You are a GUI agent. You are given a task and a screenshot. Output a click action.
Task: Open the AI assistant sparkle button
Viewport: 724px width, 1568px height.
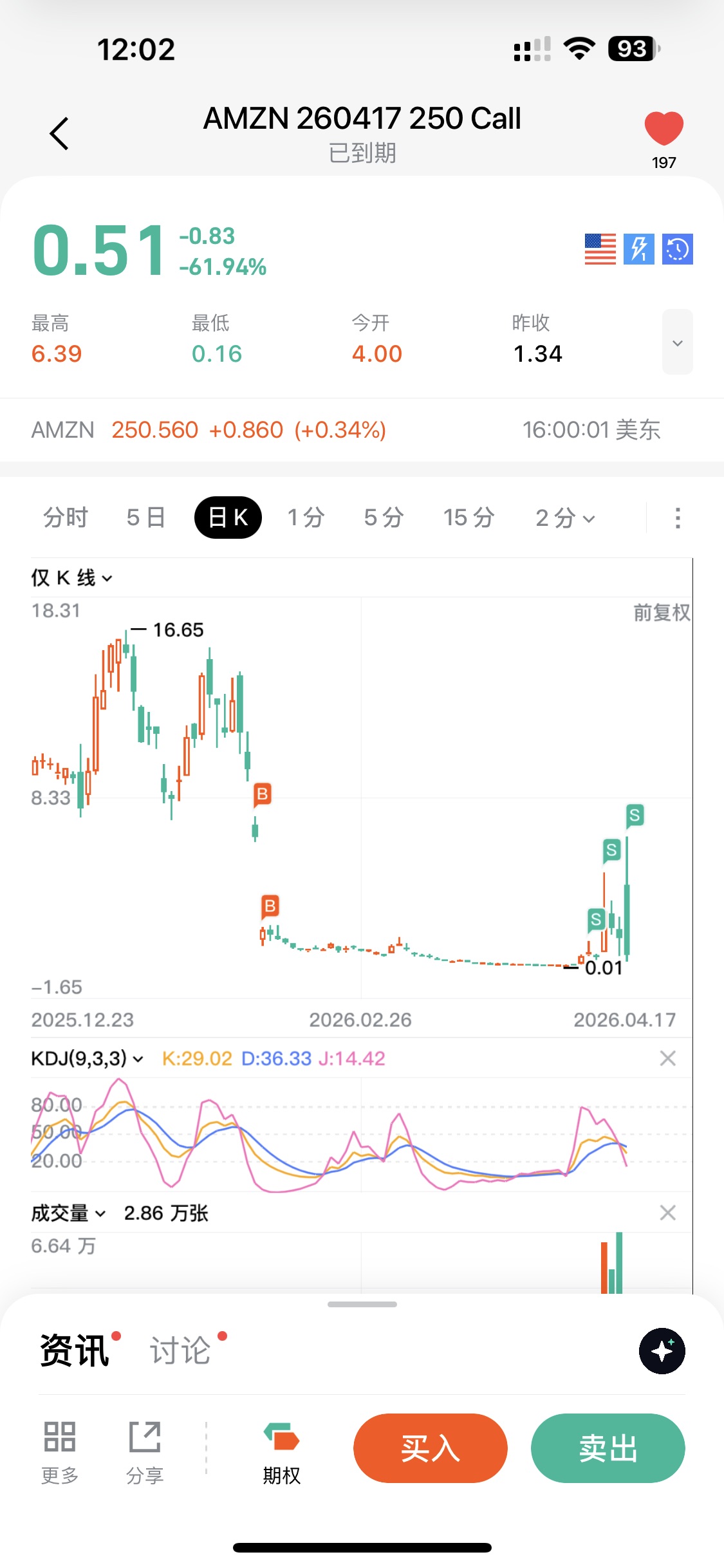point(662,1350)
